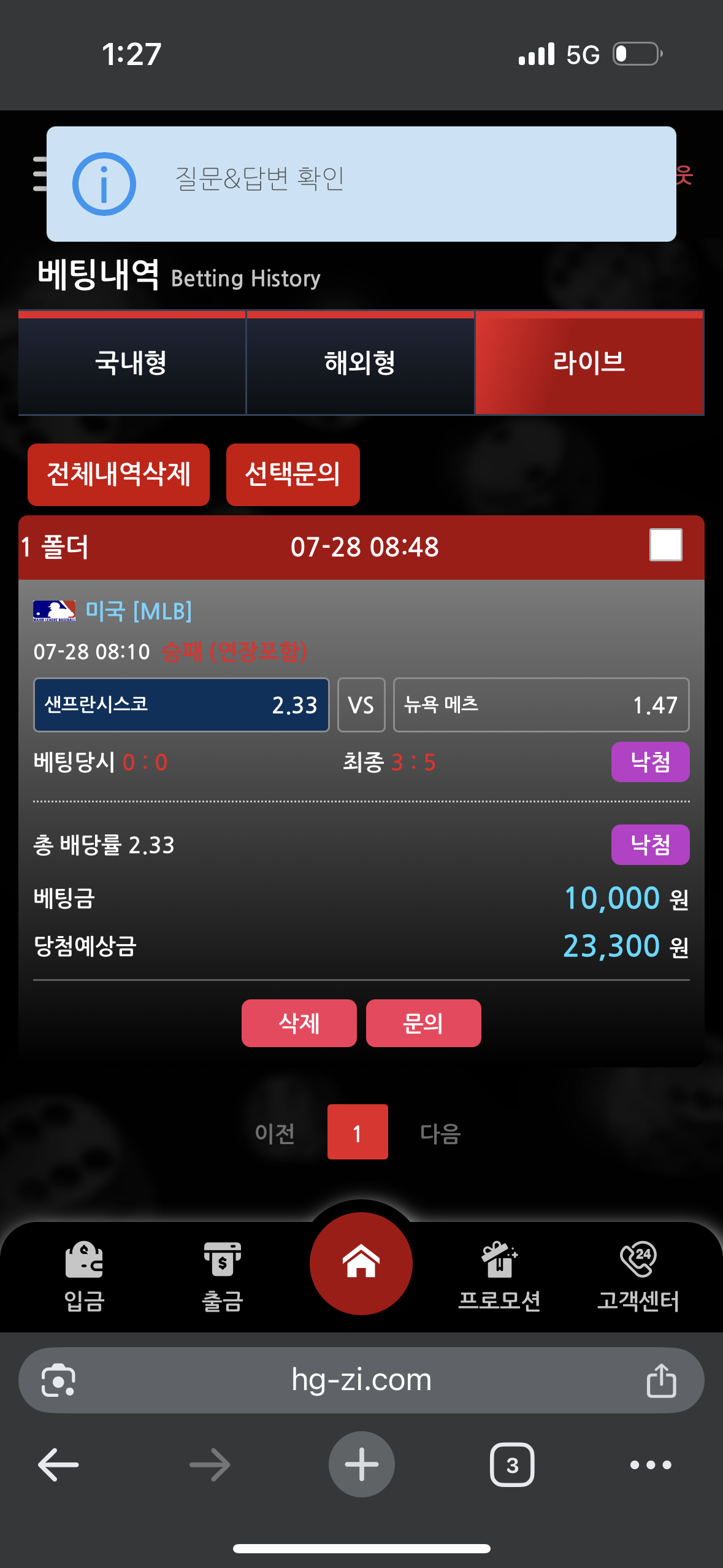This screenshot has height=1568, width=723.
Task: Go to the home screen via the house icon
Action: pyautogui.click(x=361, y=1263)
